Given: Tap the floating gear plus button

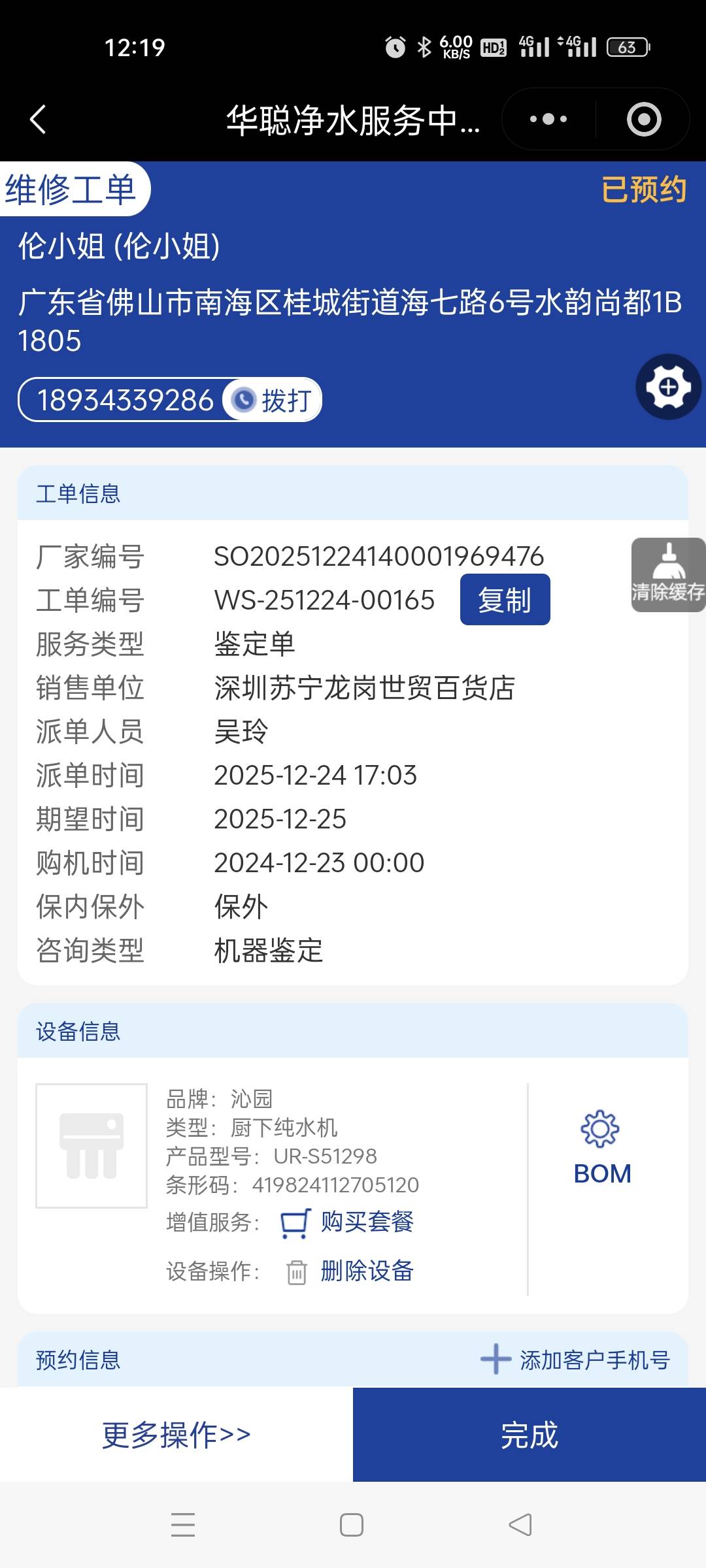Looking at the screenshot, I should 668,387.
